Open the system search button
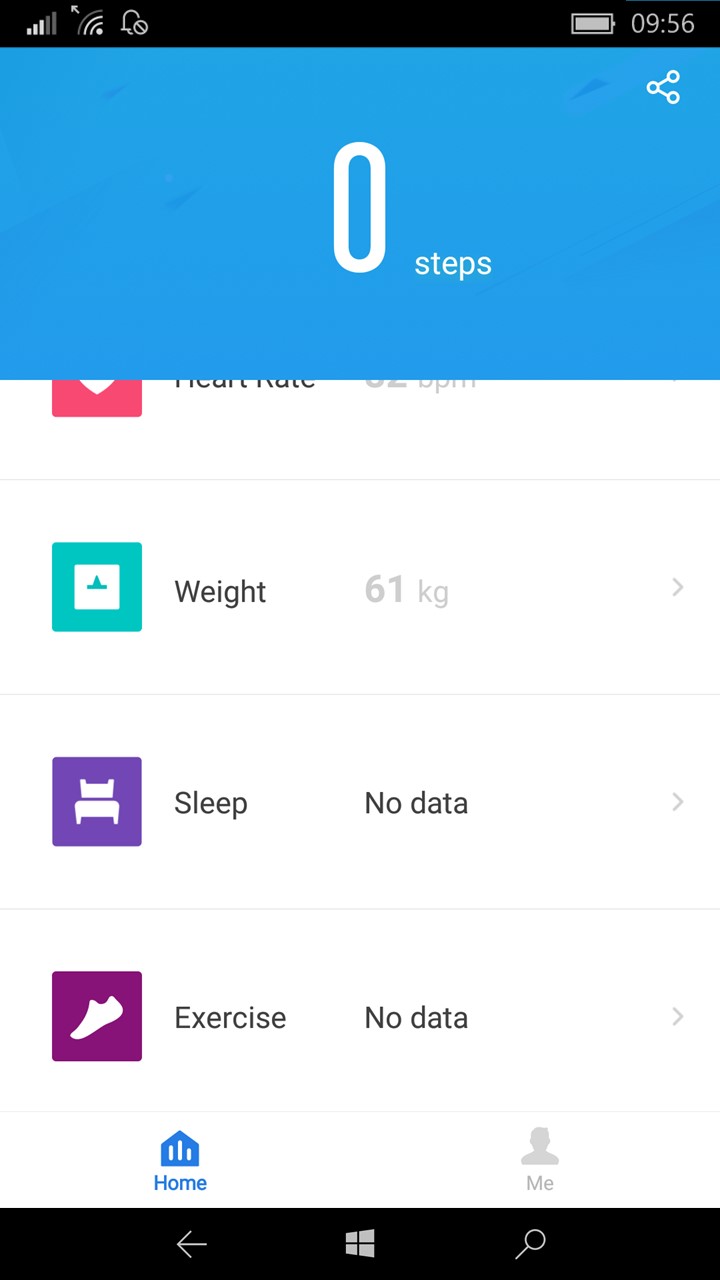The height and width of the screenshot is (1280, 720). [x=529, y=1244]
